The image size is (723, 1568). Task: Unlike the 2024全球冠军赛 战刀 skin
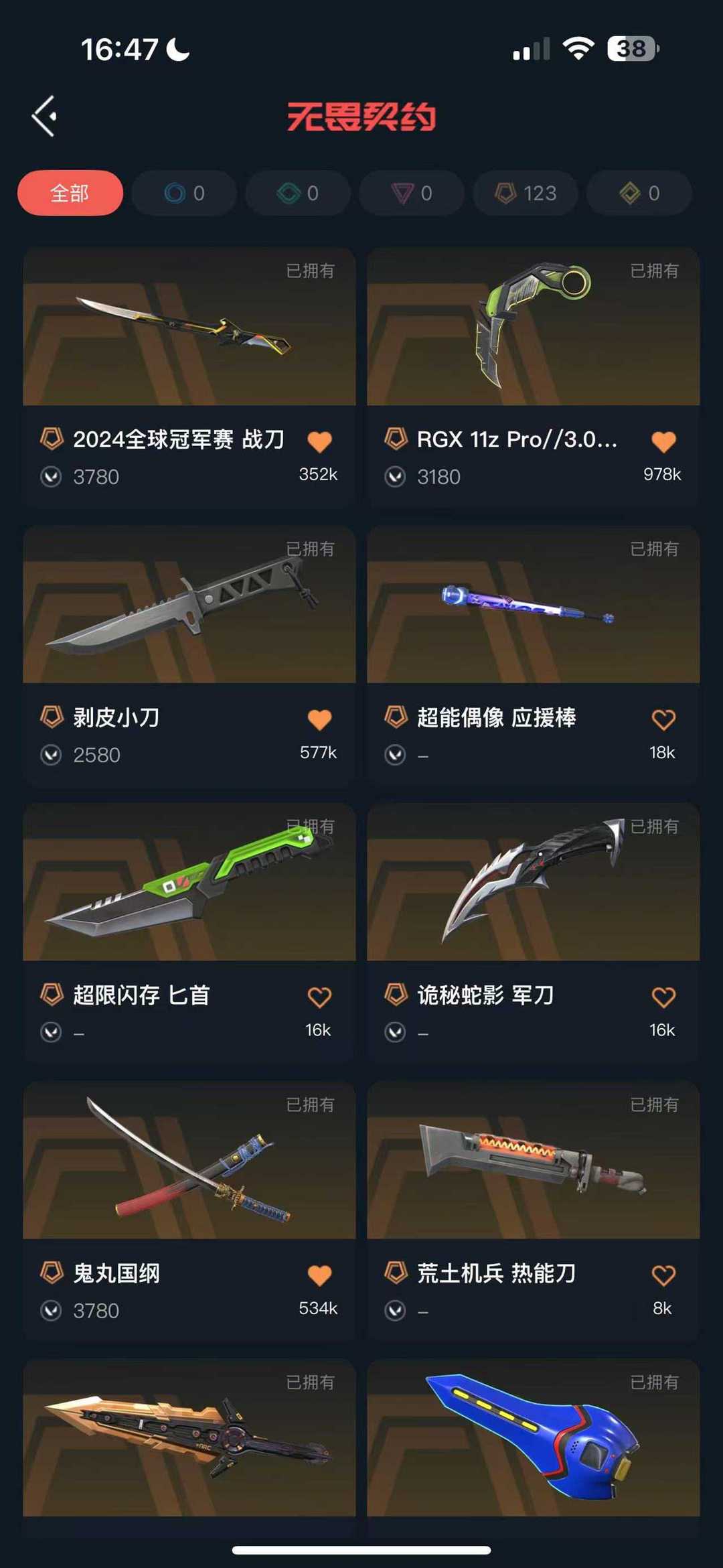coord(319,441)
